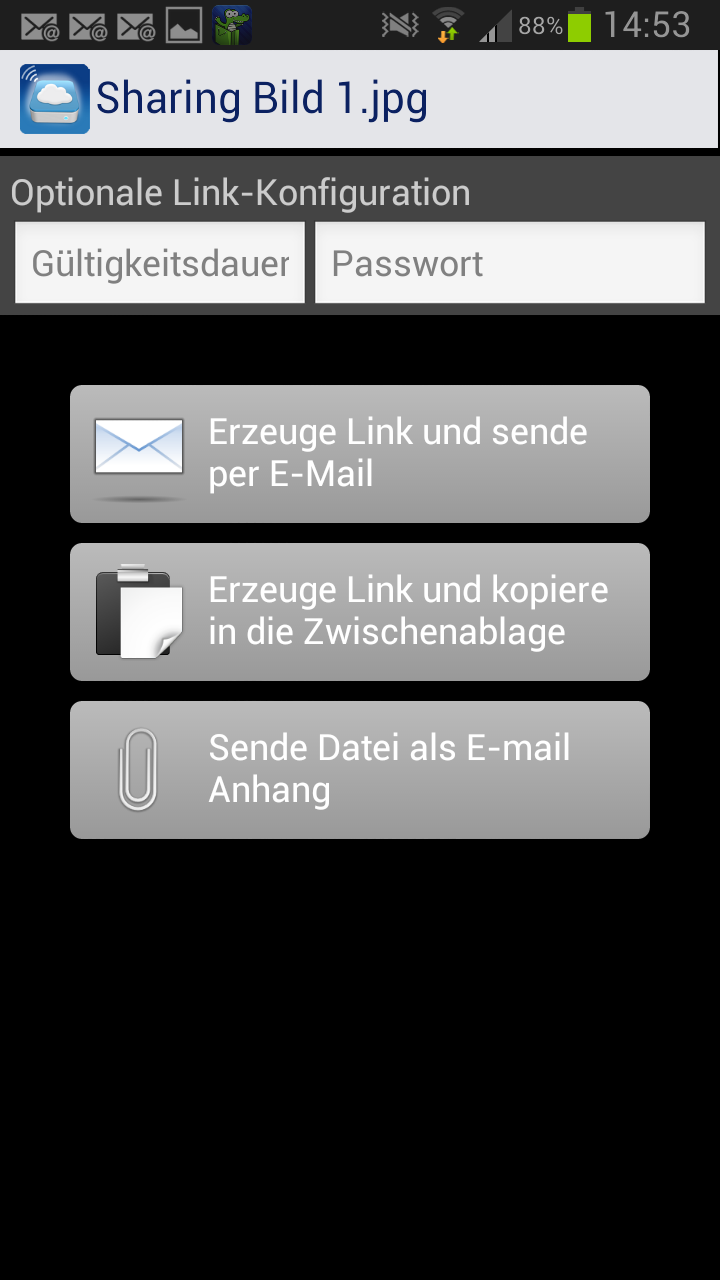Tap the Passwort field
This screenshot has width=720, height=1280.
(x=510, y=263)
